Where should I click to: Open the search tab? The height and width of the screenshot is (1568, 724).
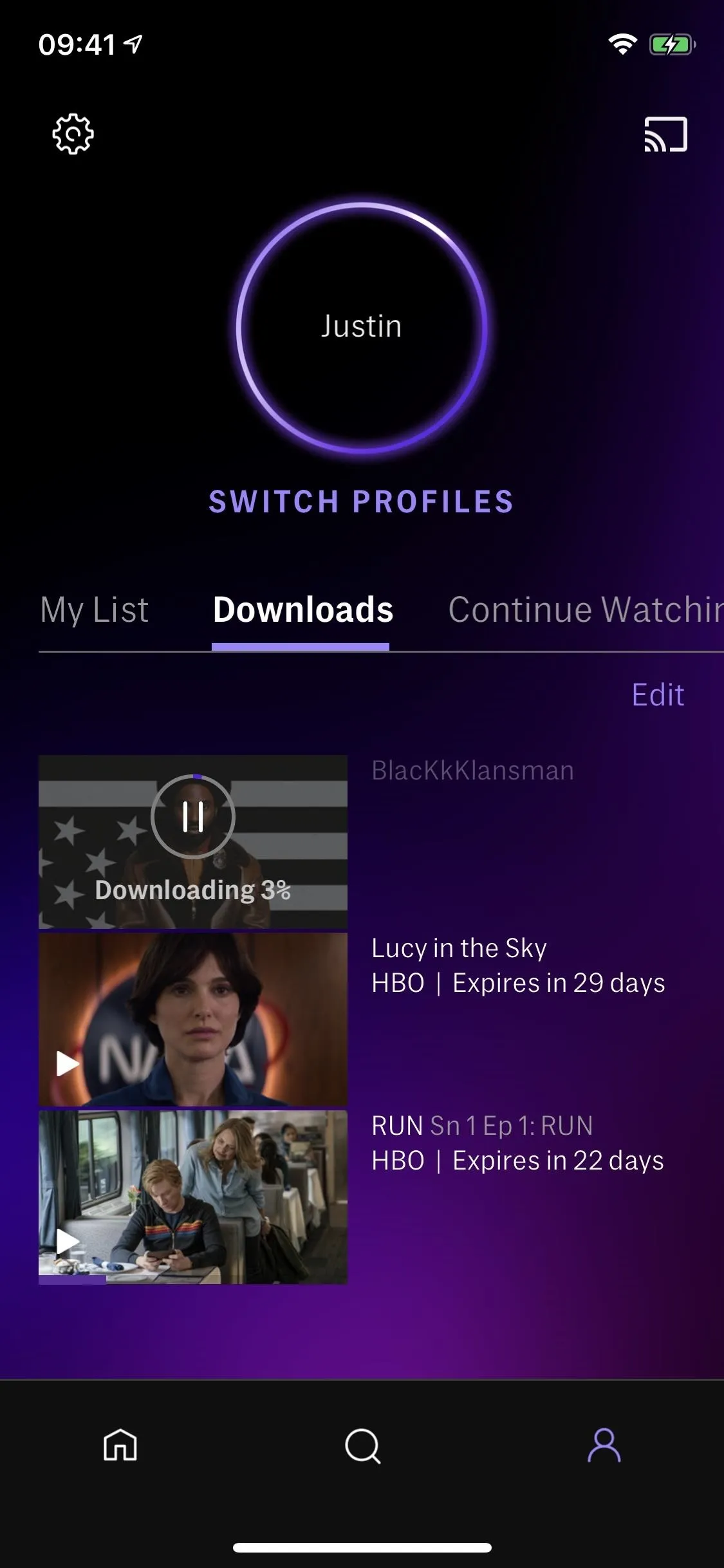[362, 1446]
